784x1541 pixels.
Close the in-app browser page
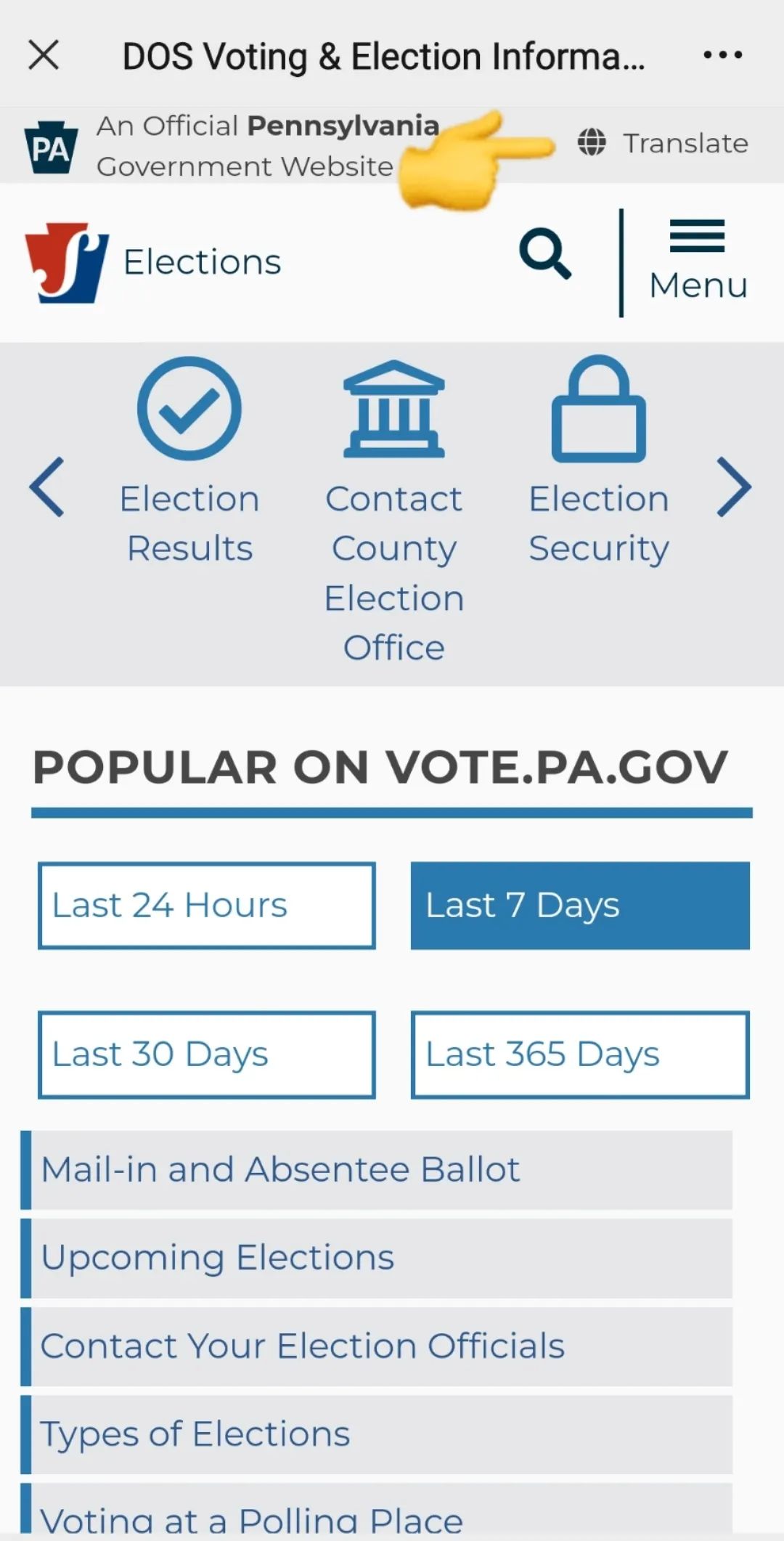(x=44, y=55)
